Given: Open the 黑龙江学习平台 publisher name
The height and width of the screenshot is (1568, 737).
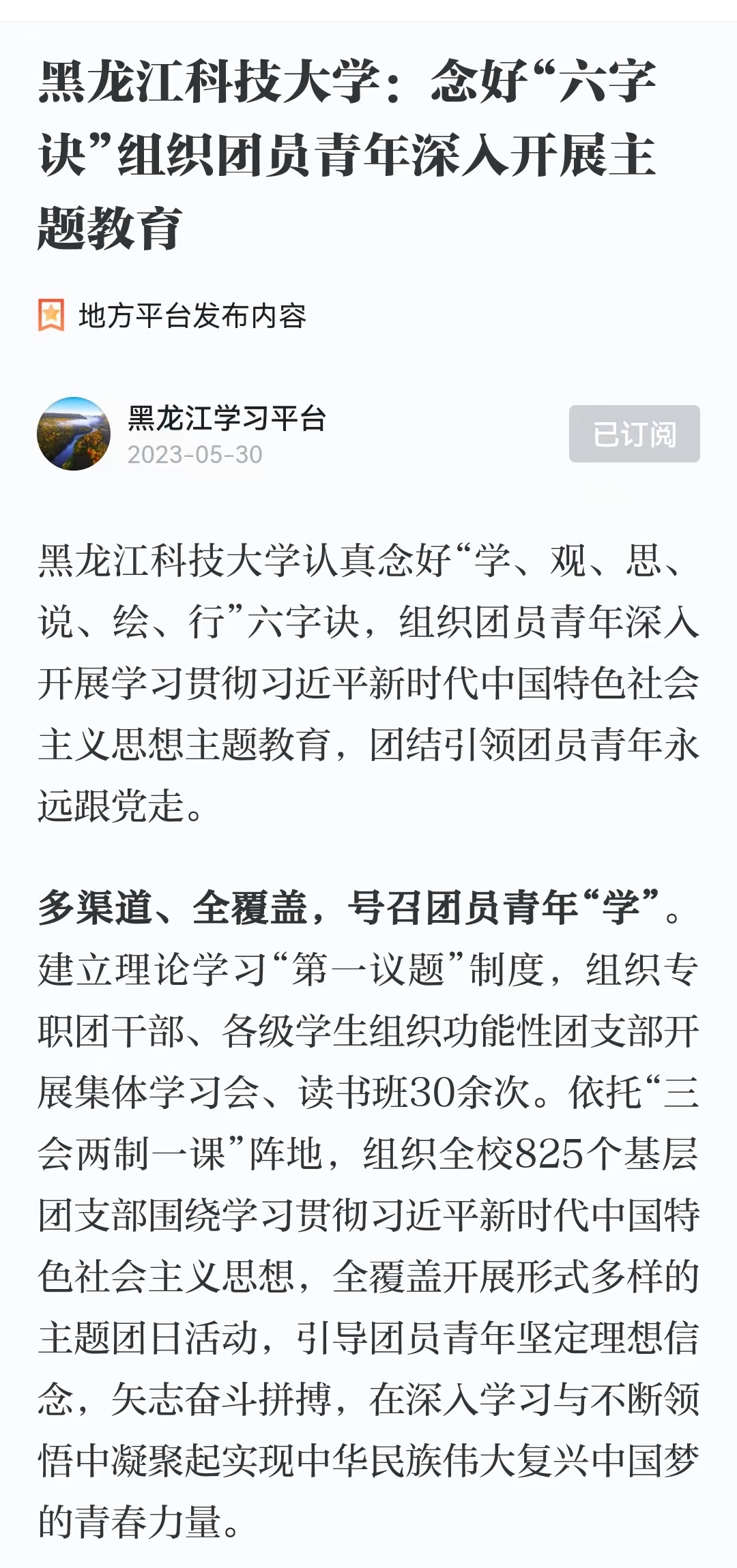Looking at the screenshot, I should click(x=227, y=418).
